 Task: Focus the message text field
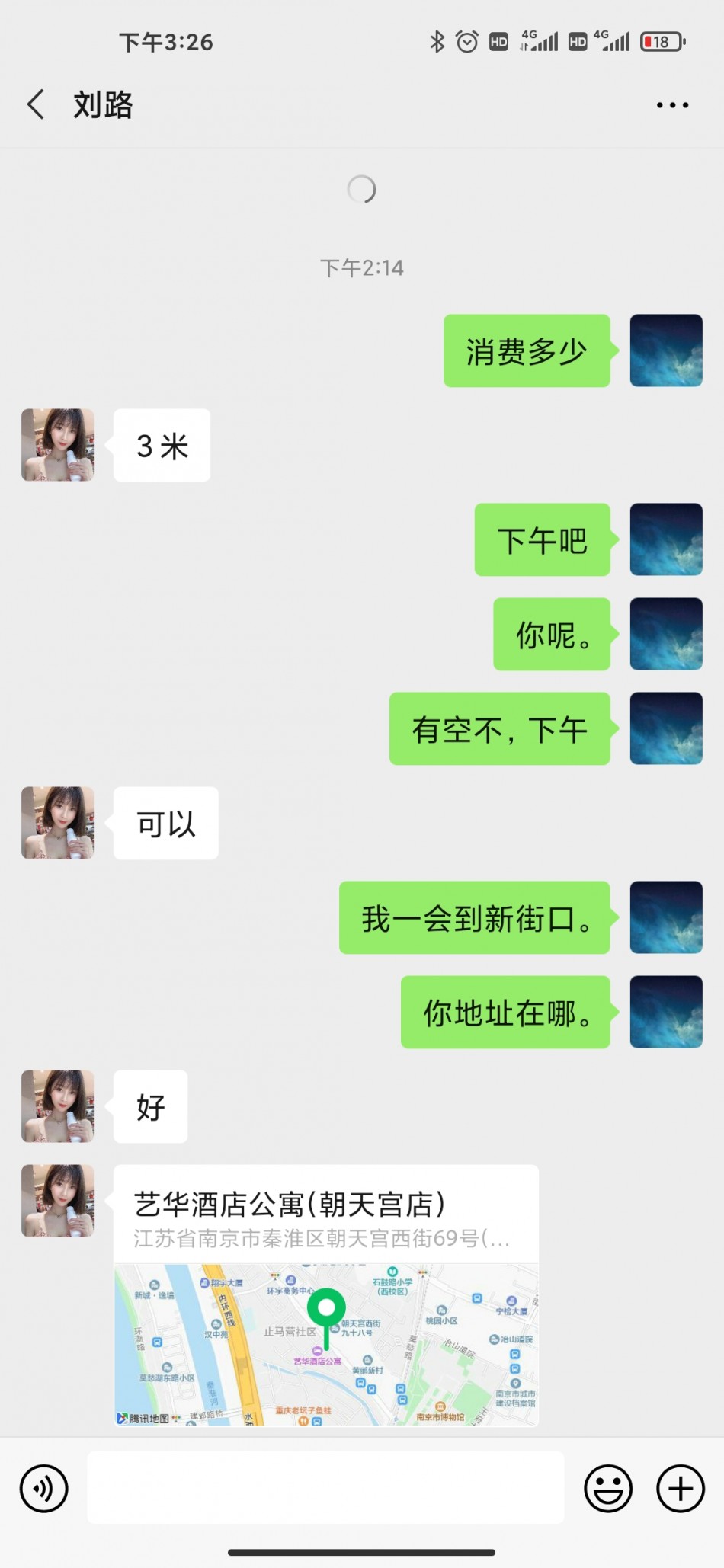(x=325, y=1487)
